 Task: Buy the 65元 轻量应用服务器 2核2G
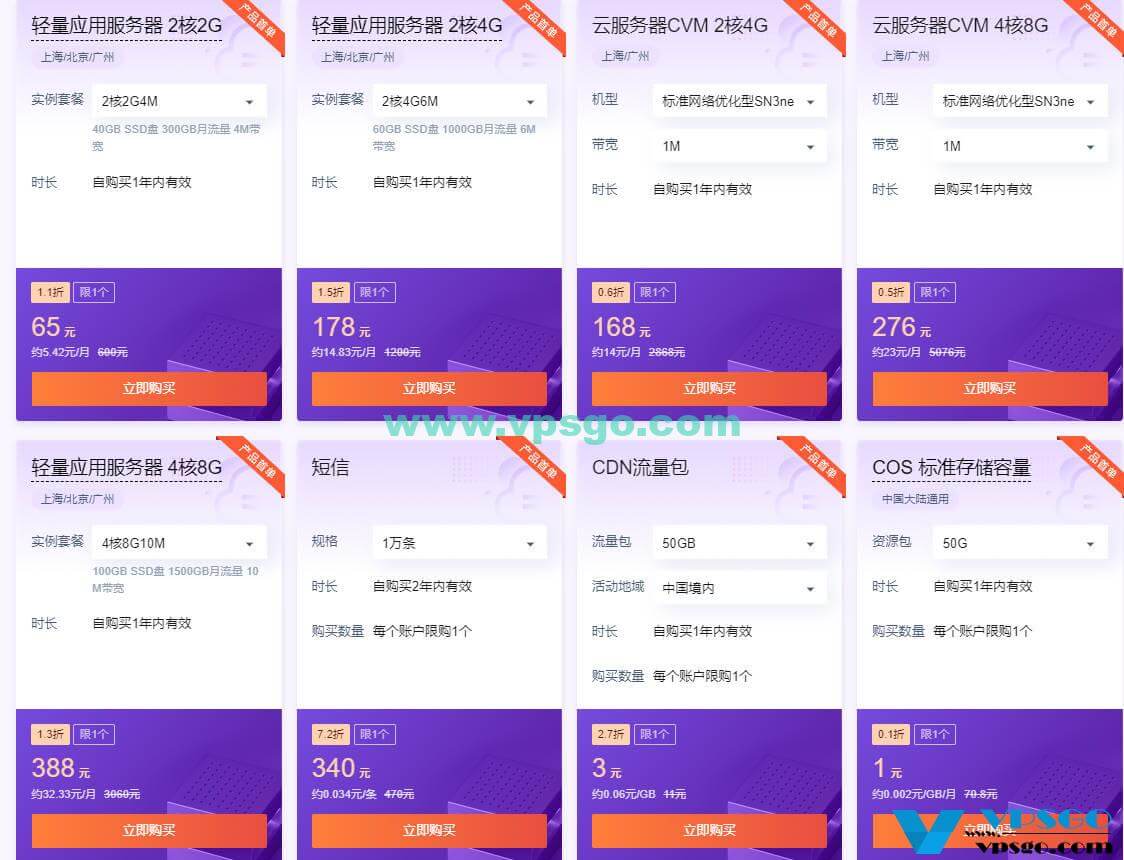coord(149,388)
